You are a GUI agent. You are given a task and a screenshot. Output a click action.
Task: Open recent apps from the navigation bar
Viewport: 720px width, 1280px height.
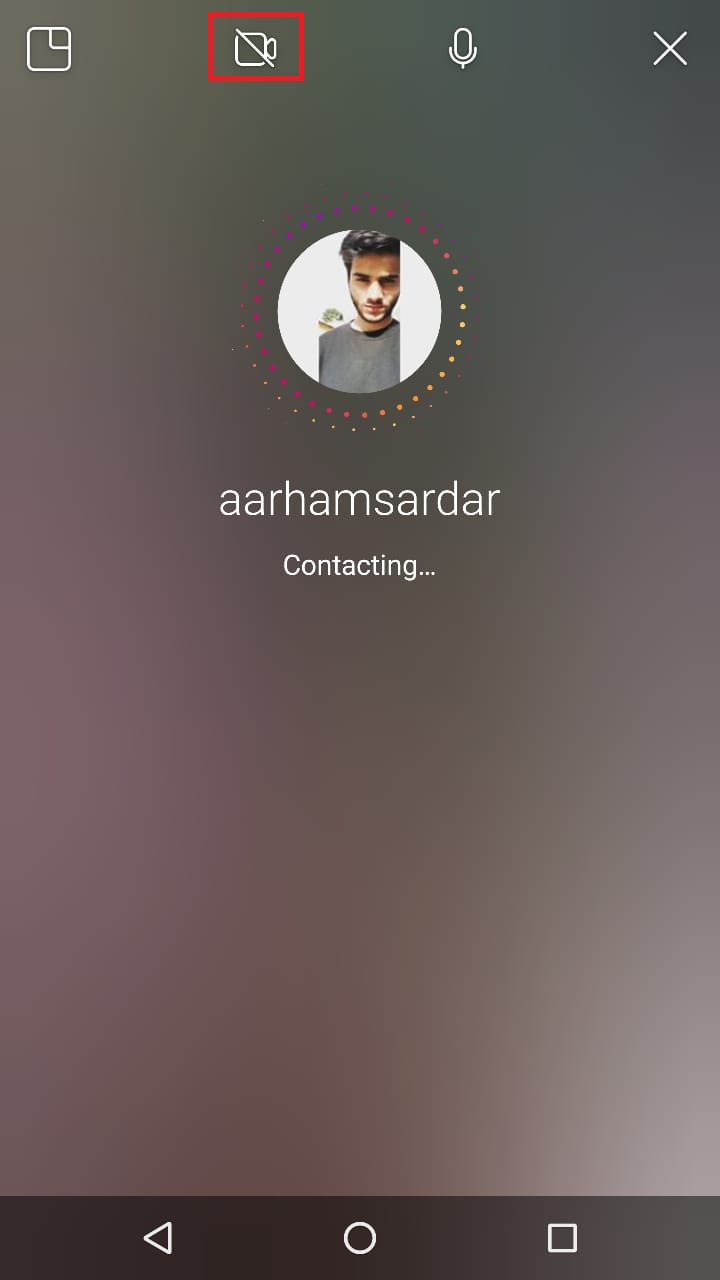[563, 1238]
